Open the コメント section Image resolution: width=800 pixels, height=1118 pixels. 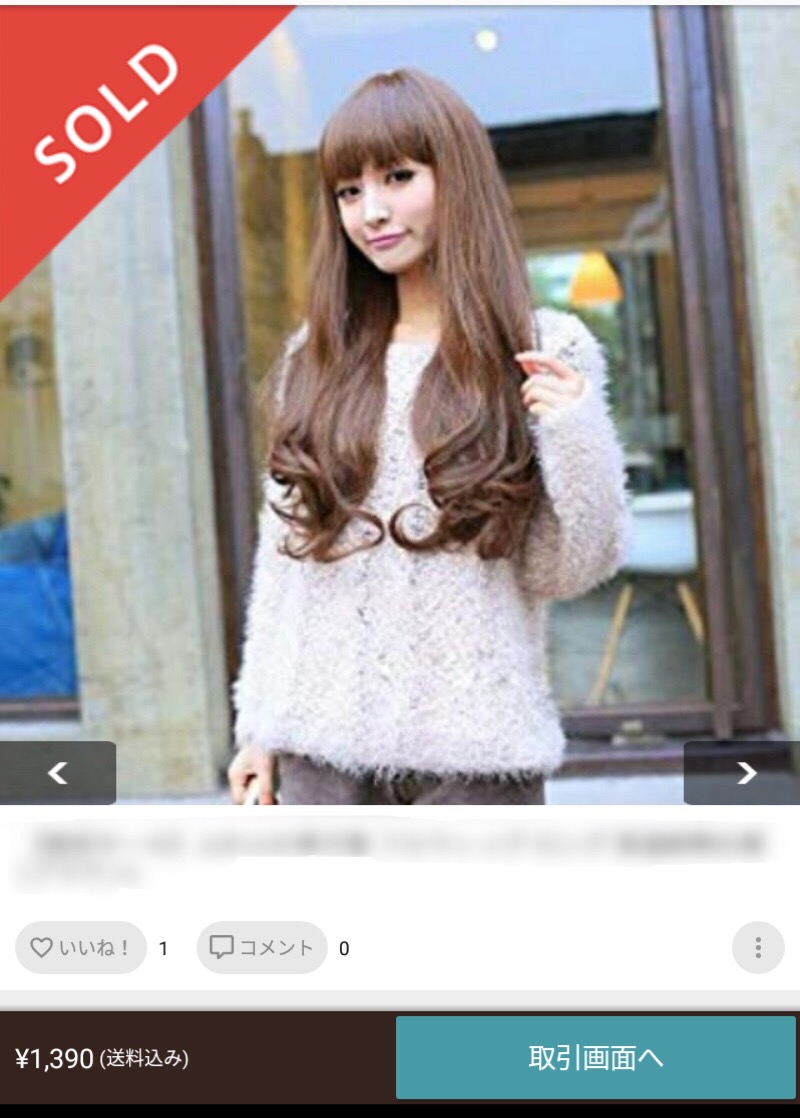tap(262, 947)
